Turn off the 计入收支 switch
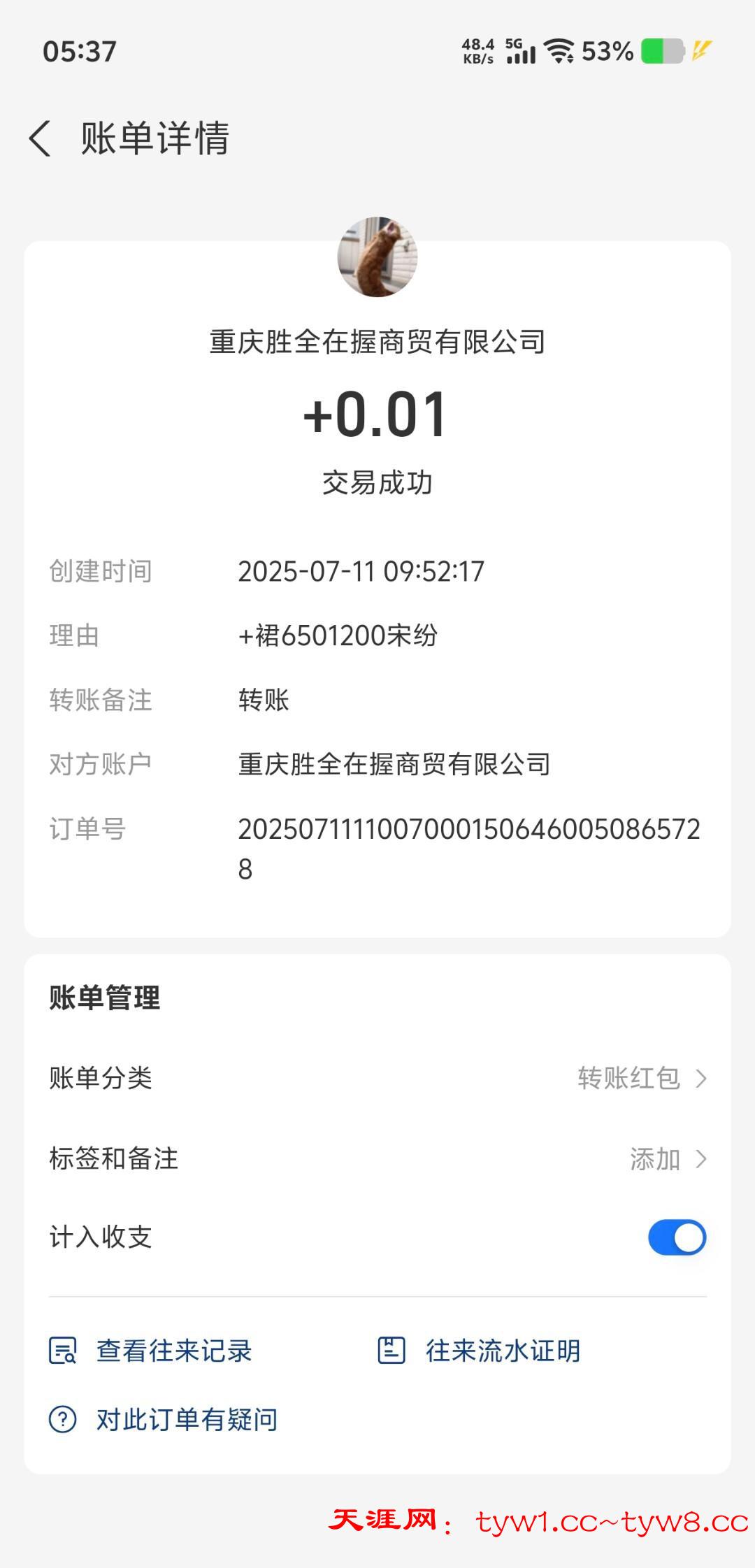Viewport: 755px width, 1568px height. (x=677, y=1237)
